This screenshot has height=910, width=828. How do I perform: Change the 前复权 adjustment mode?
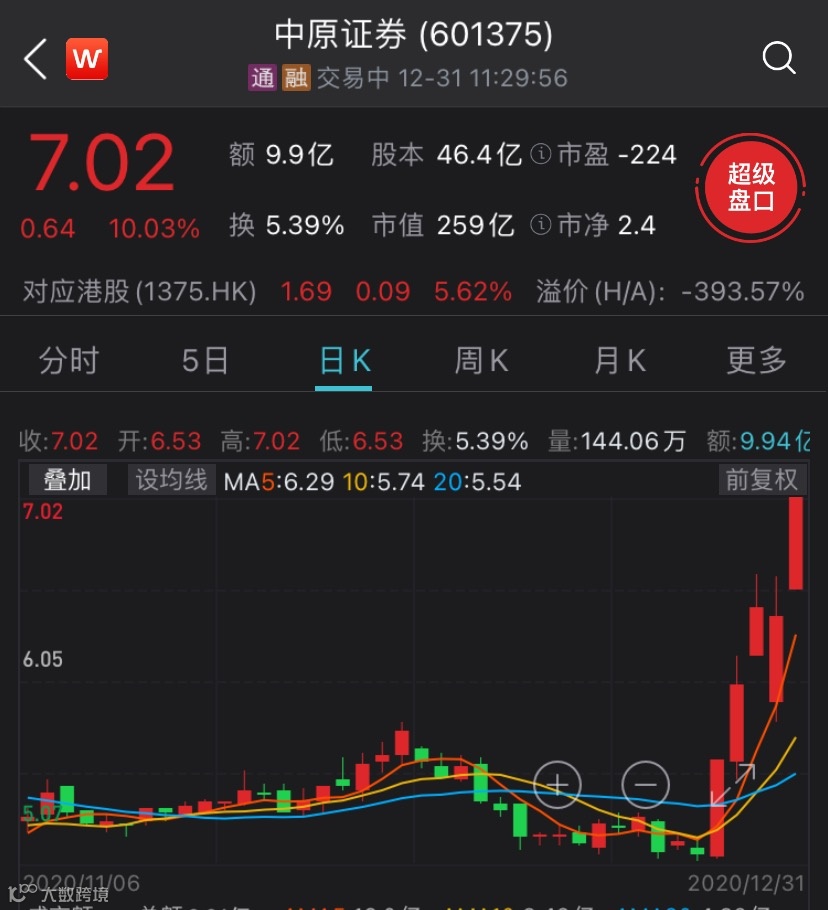point(762,480)
